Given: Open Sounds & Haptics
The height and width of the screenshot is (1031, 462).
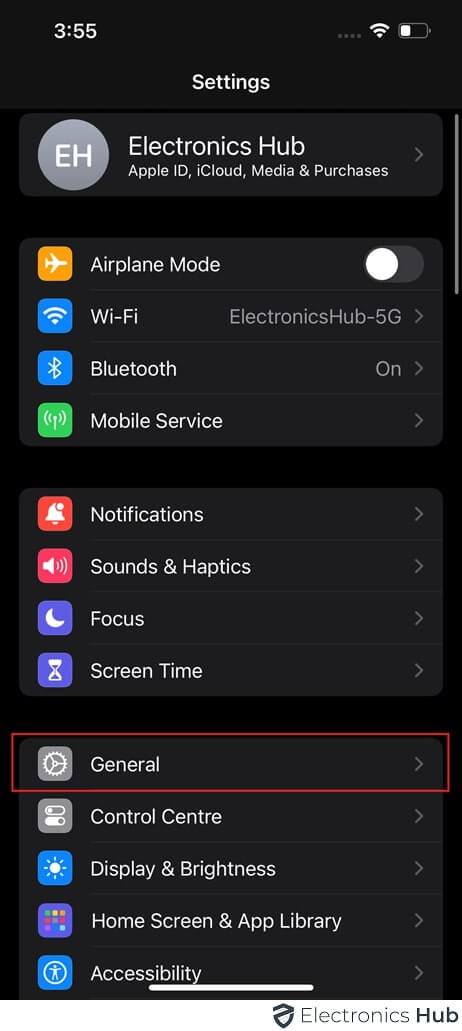Looking at the screenshot, I should point(231,566).
